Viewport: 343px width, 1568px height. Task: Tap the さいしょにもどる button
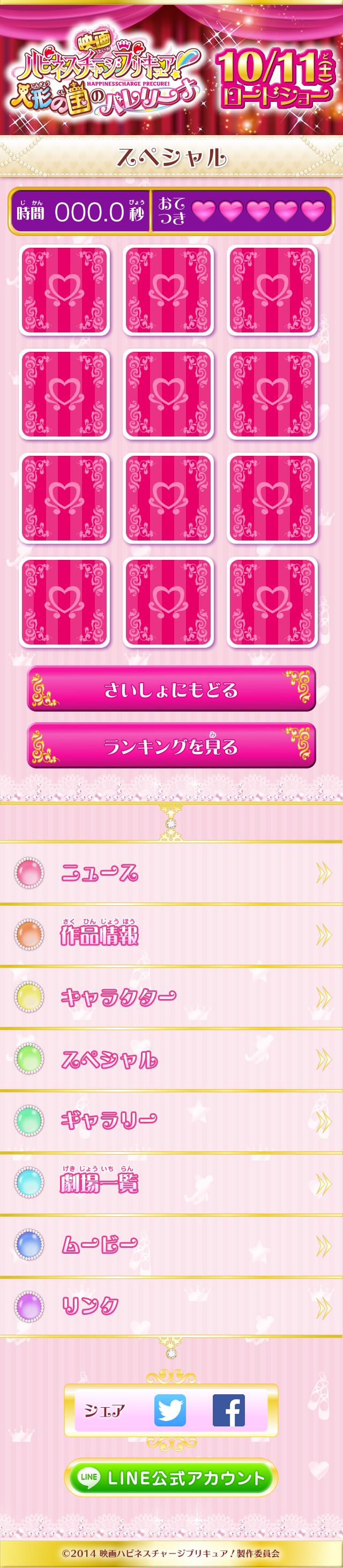(x=171, y=689)
